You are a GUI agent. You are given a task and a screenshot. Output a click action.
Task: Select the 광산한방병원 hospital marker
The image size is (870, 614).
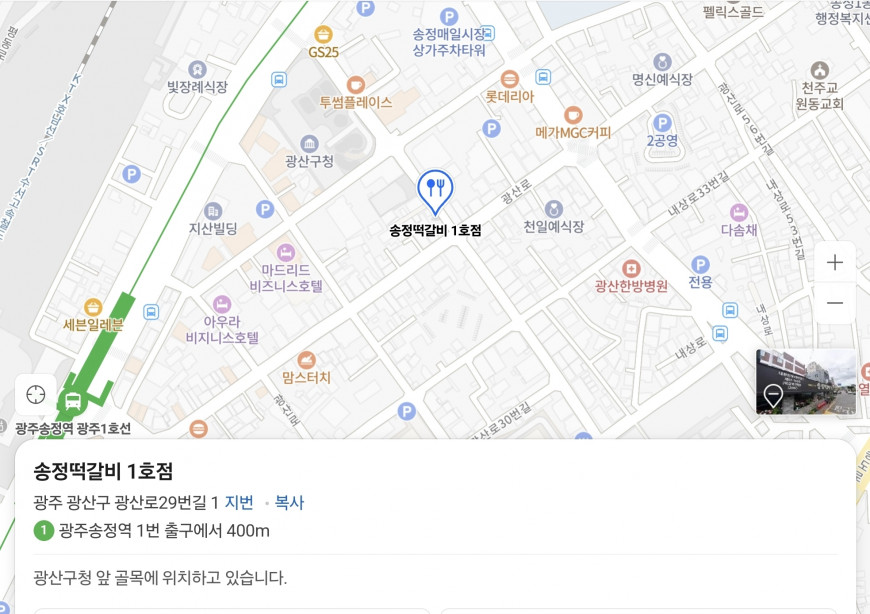click(x=630, y=268)
